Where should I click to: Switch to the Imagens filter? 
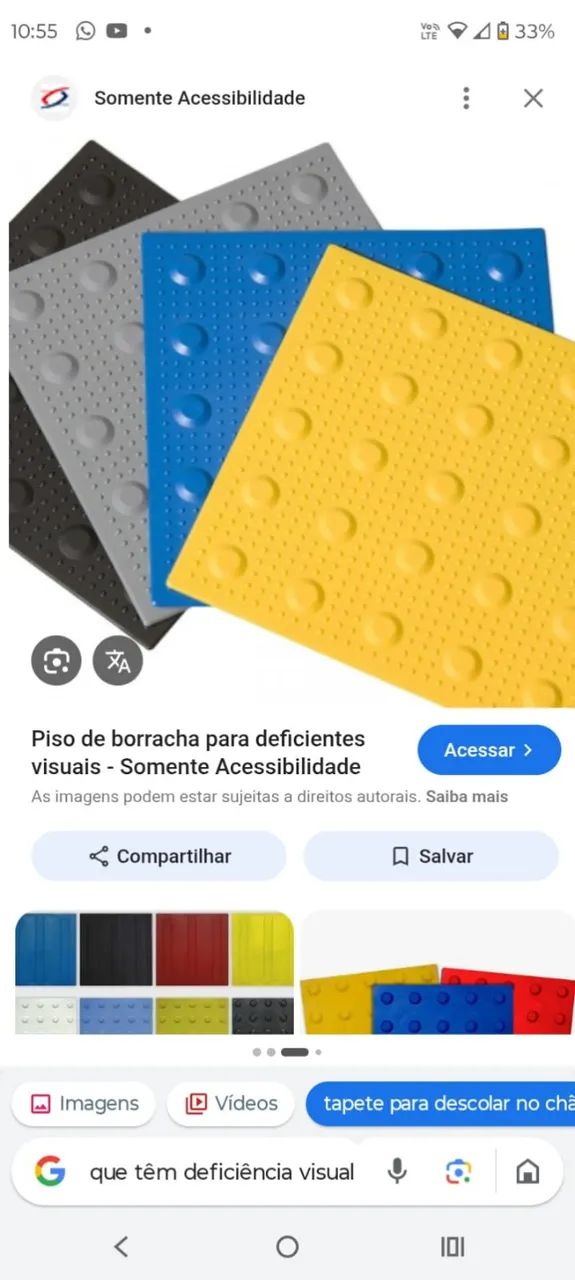84,1104
